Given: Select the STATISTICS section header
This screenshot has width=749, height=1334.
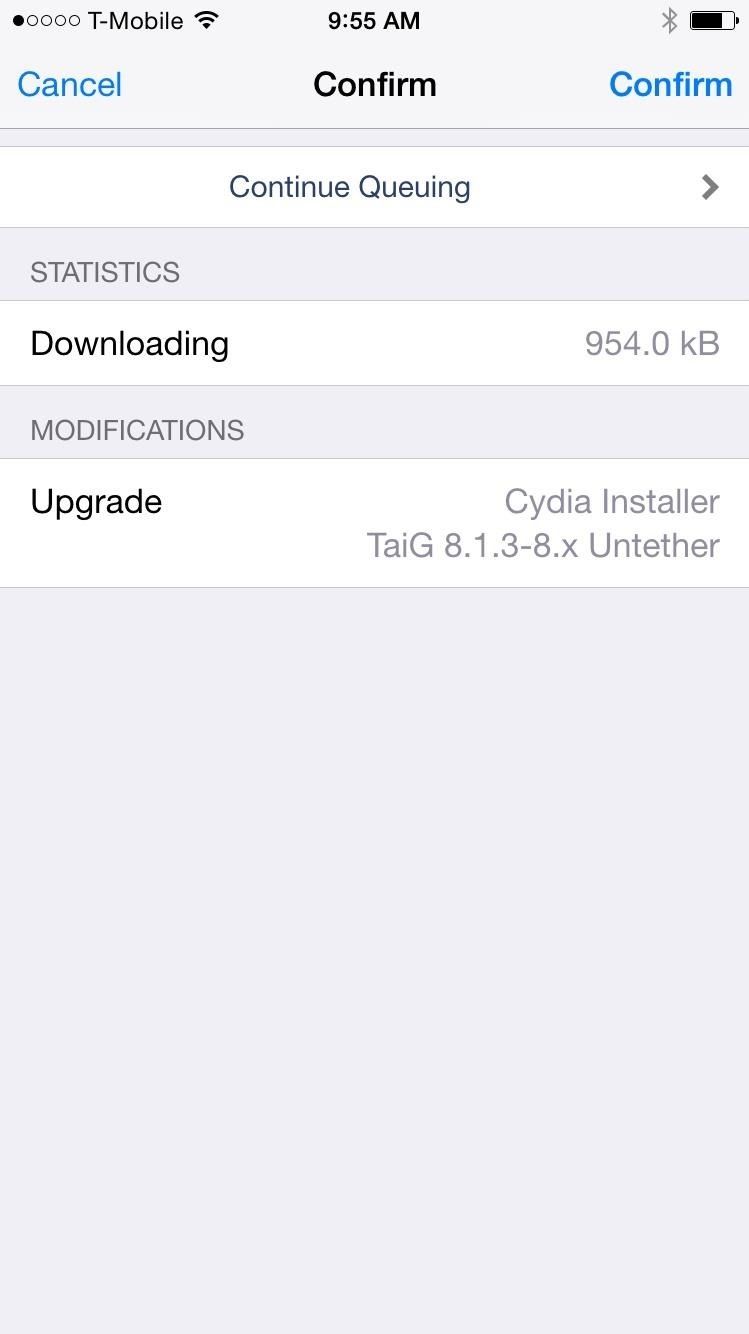Looking at the screenshot, I should tap(104, 272).
